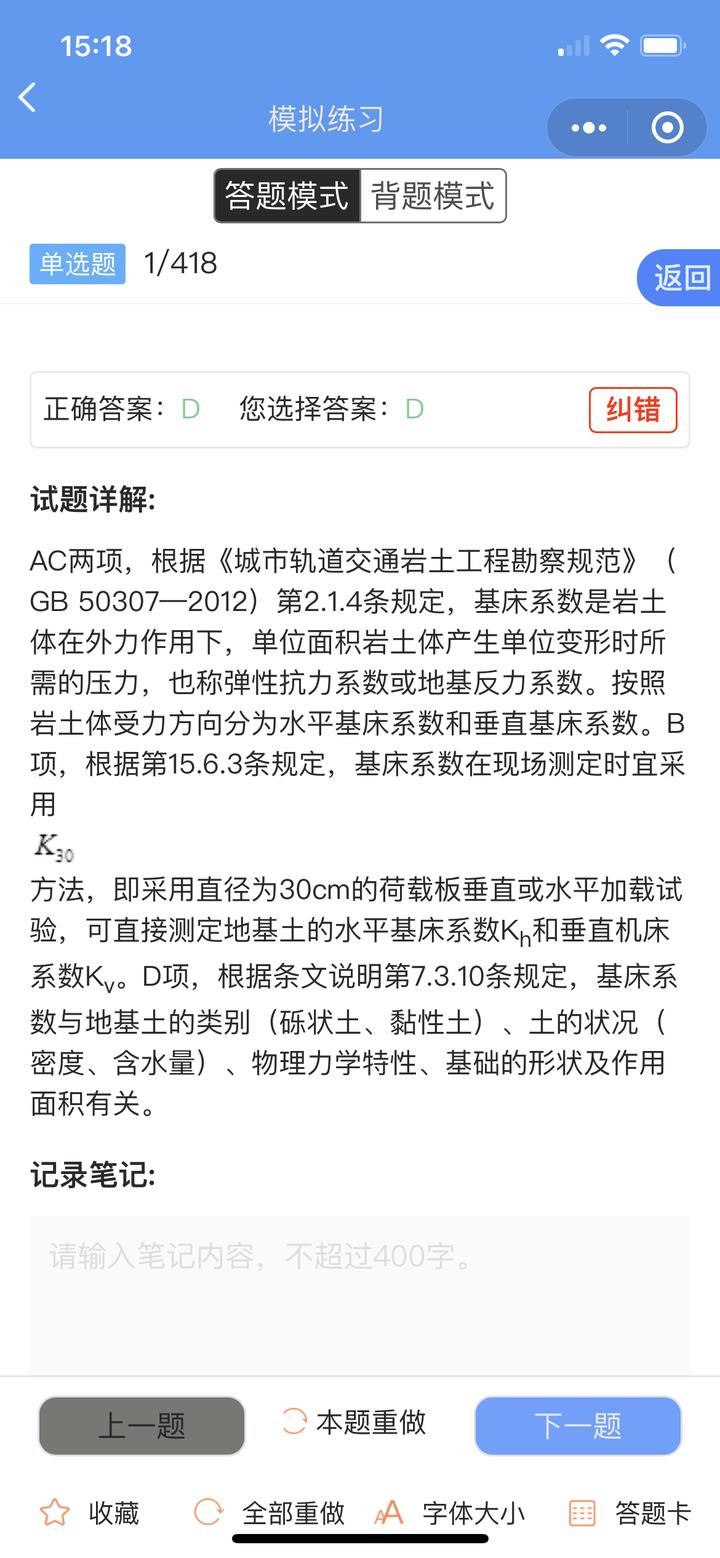
Task: Switch to 答题模式
Action: (287, 195)
